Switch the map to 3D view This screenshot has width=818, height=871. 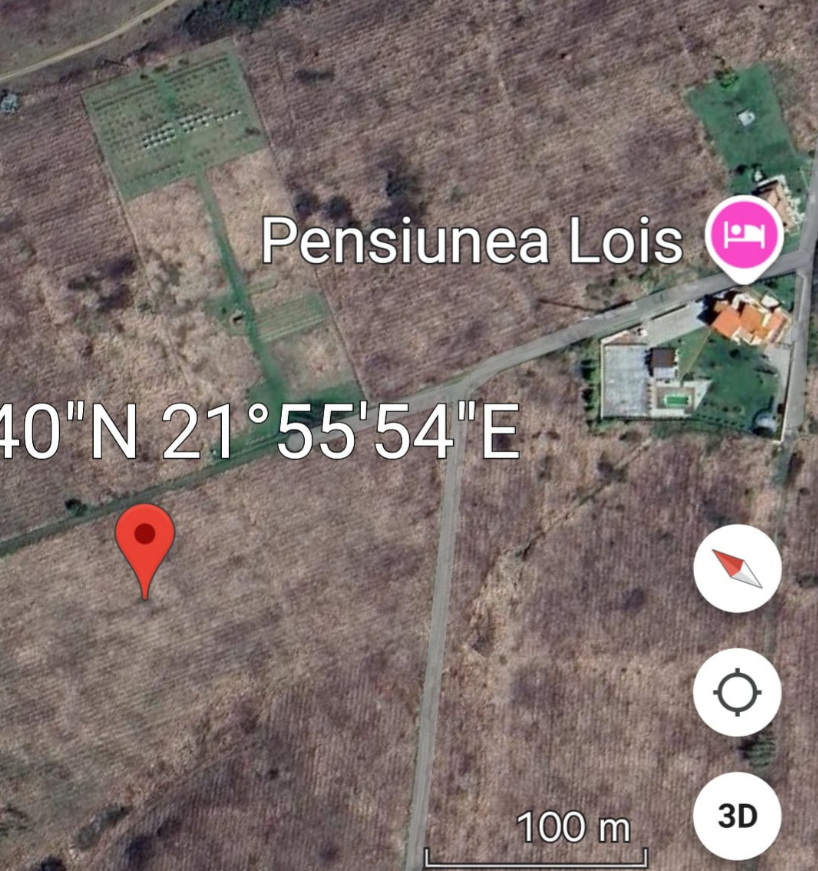point(737,816)
